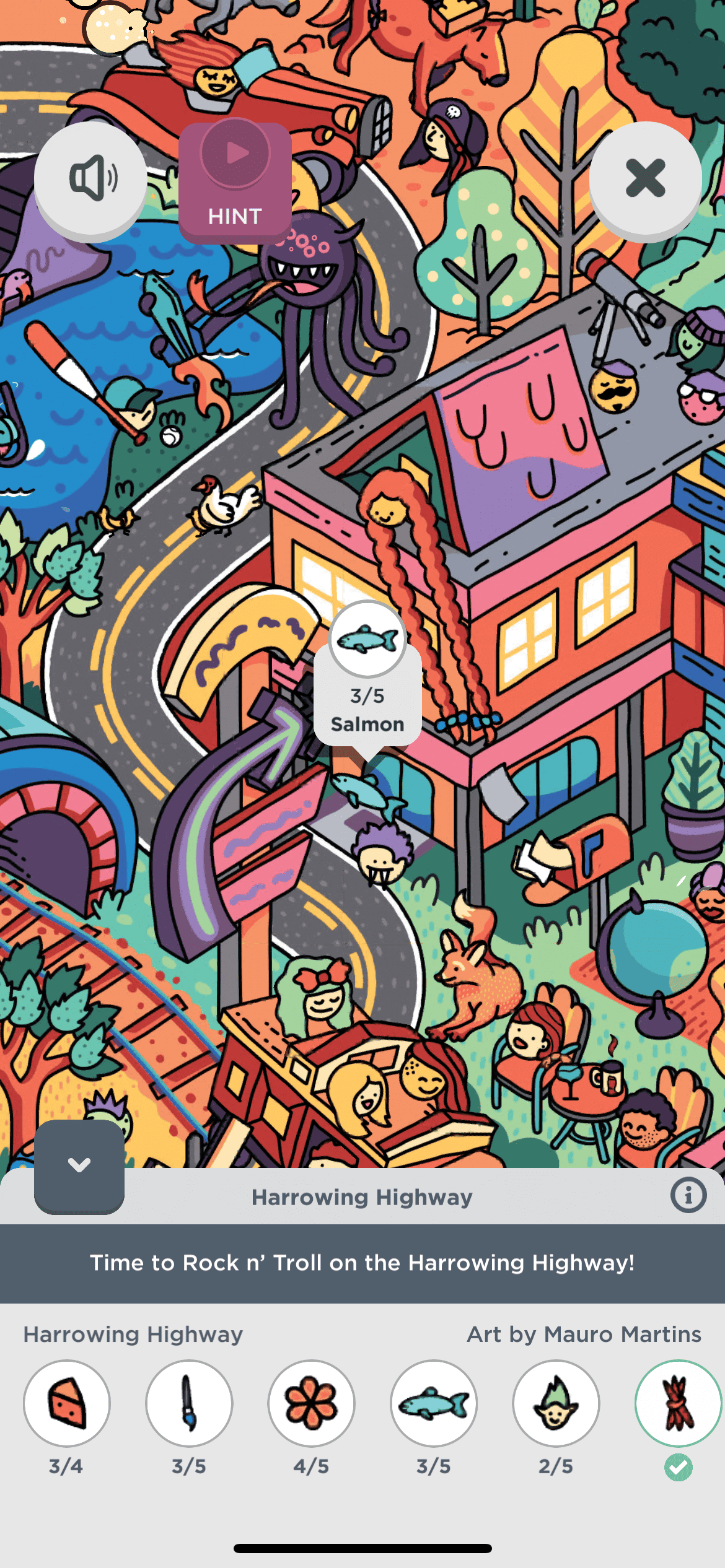The height and width of the screenshot is (1568, 725).
Task: Collapse the bottom panel with the chevron
Action: pos(79,1165)
